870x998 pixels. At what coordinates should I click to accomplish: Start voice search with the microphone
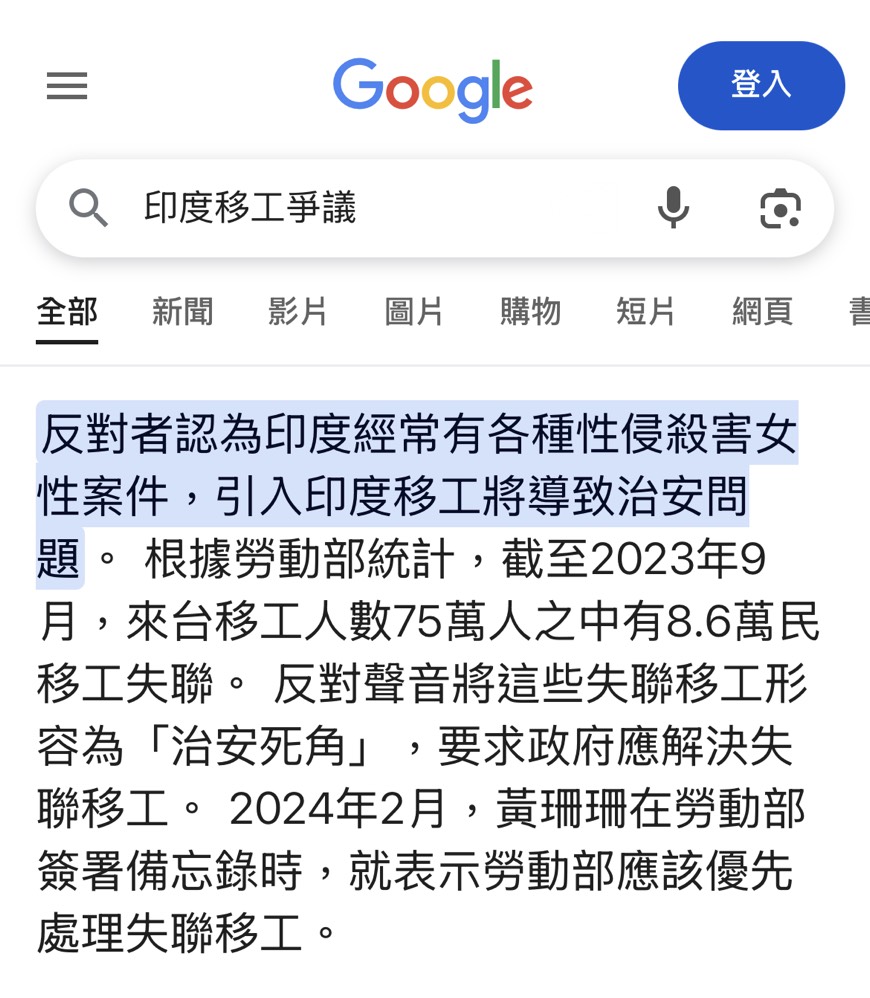[x=673, y=208]
